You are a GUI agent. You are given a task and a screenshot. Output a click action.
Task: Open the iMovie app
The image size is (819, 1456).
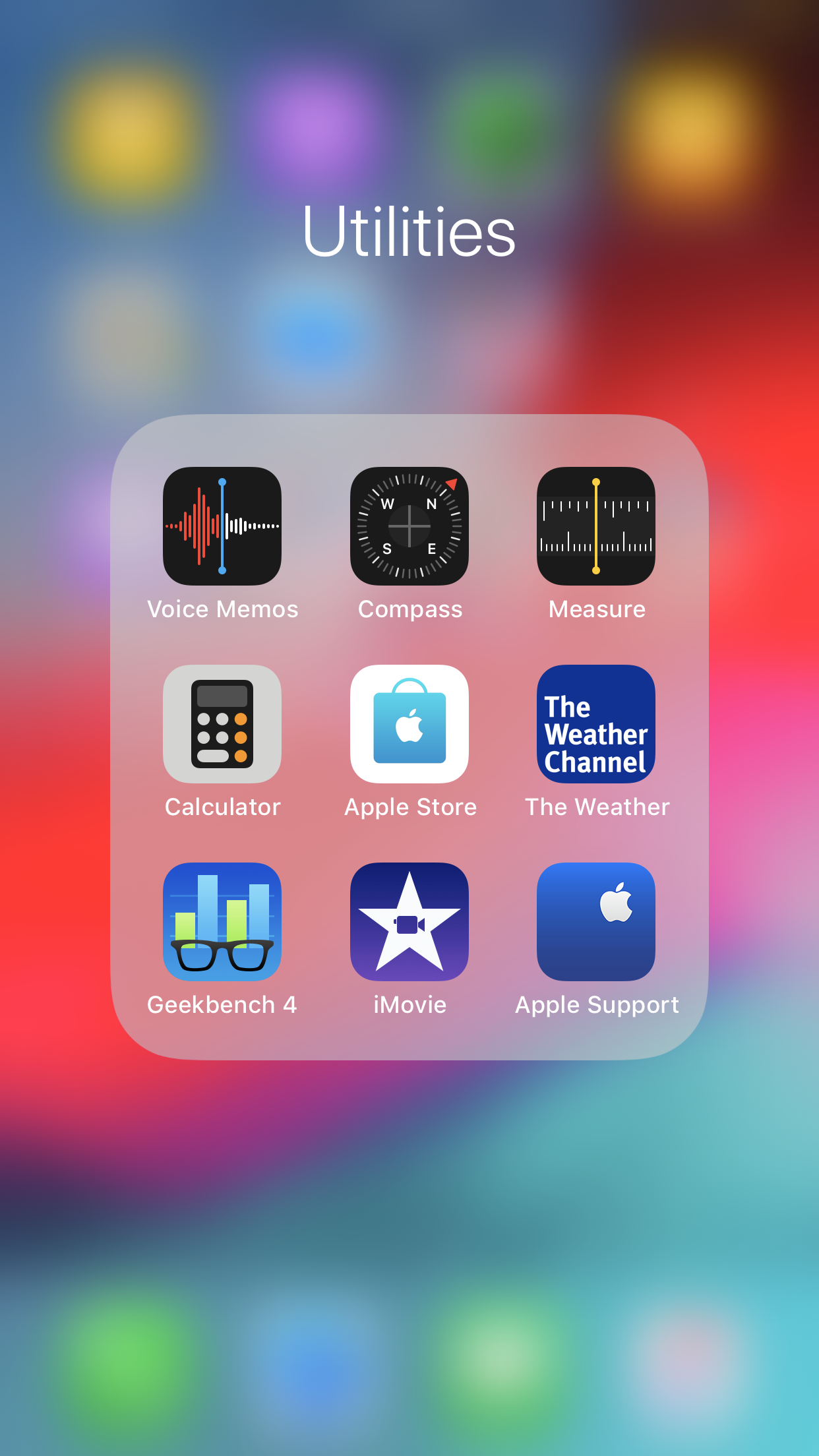[409, 922]
